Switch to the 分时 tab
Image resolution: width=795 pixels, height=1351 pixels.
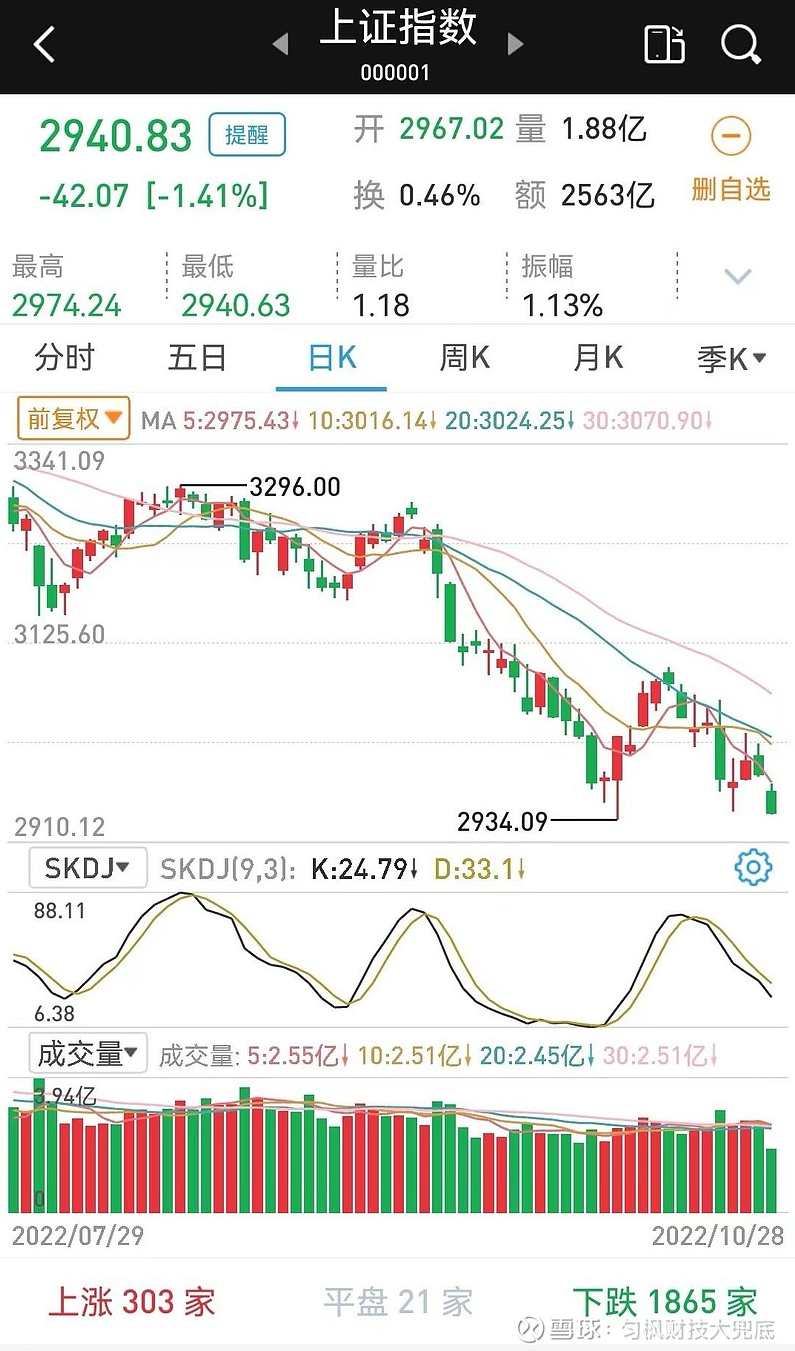(x=64, y=357)
